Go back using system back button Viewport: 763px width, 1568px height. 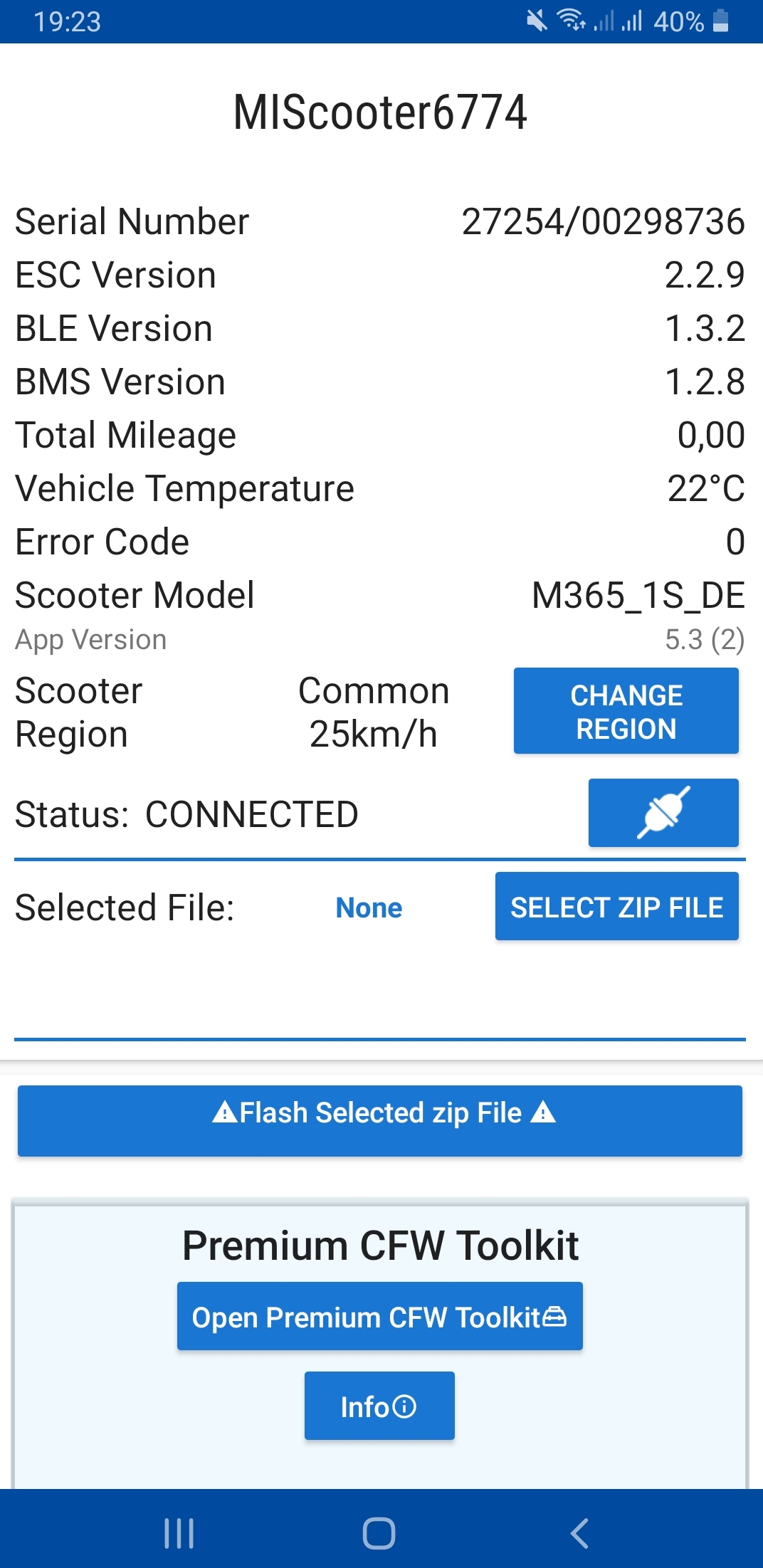(x=580, y=1533)
